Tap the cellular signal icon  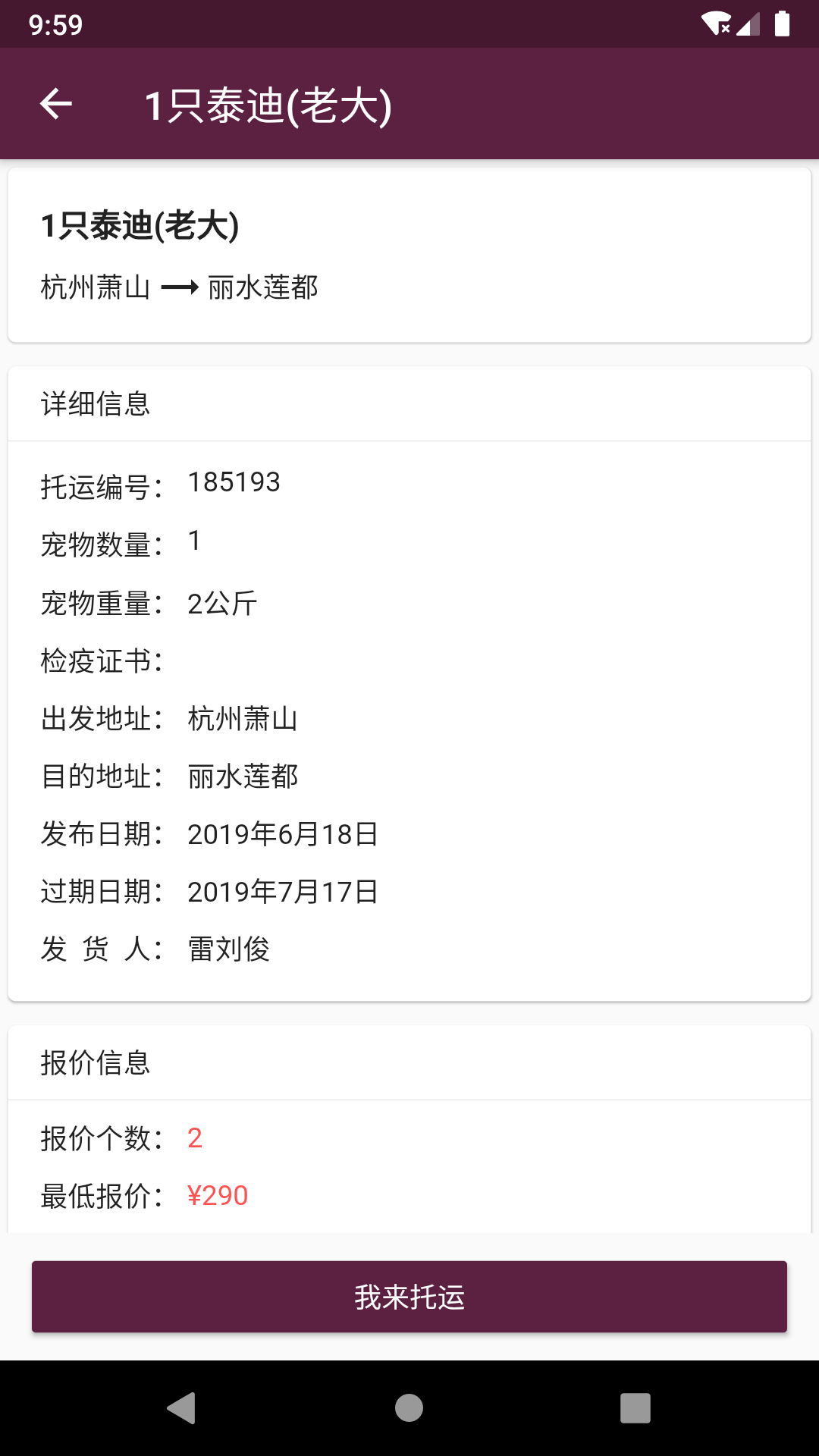coord(749,23)
